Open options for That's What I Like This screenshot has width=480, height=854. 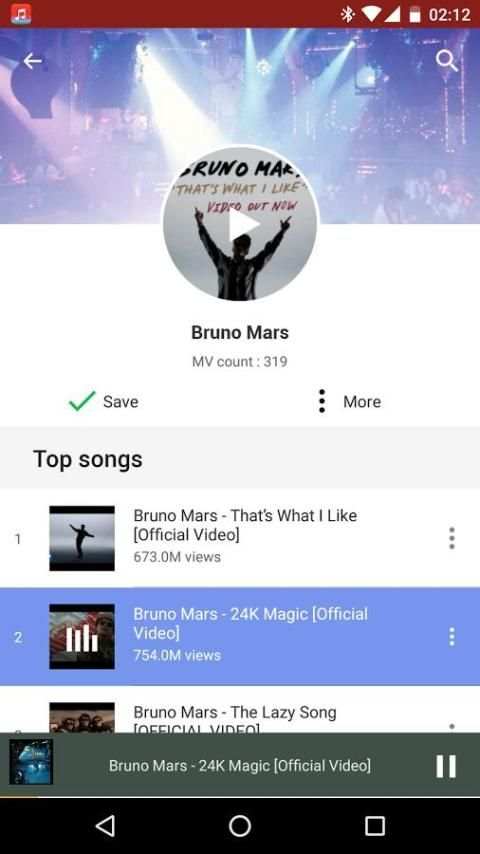[x=451, y=538]
